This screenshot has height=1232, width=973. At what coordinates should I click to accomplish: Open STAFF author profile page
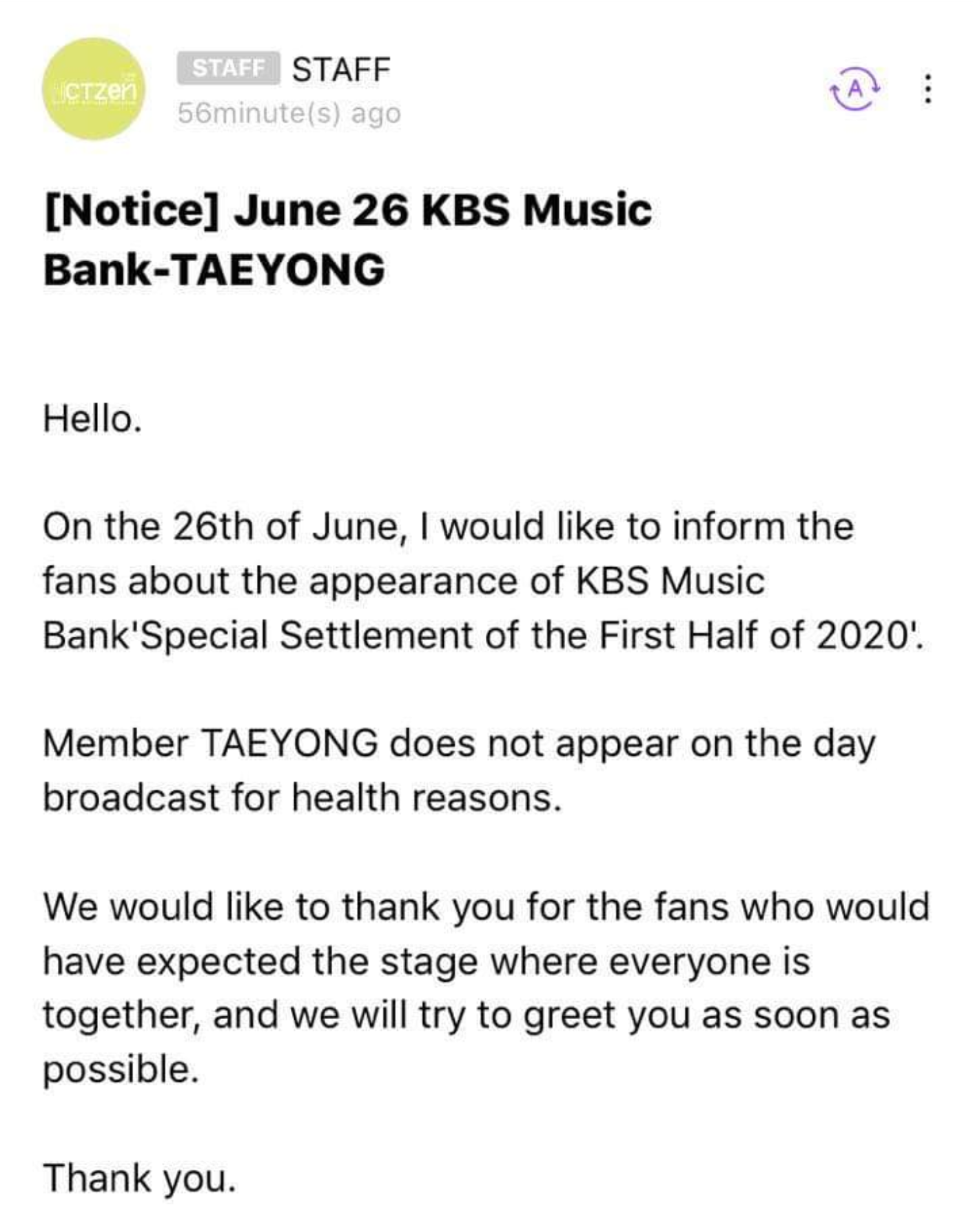pyautogui.click(x=342, y=67)
